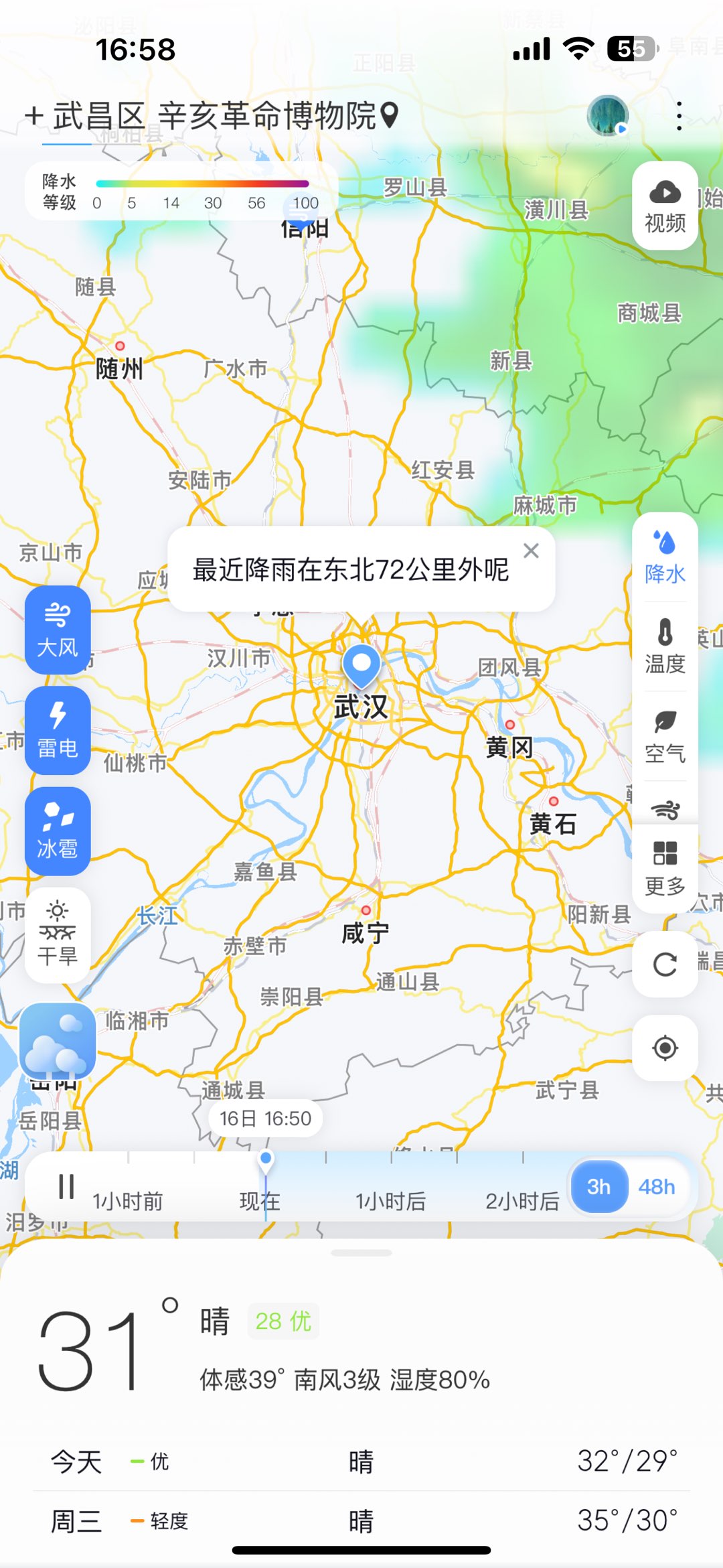Show the 大风 strong wind warning
This screenshot has width=723, height=1568.
click(x=58, y=630)
